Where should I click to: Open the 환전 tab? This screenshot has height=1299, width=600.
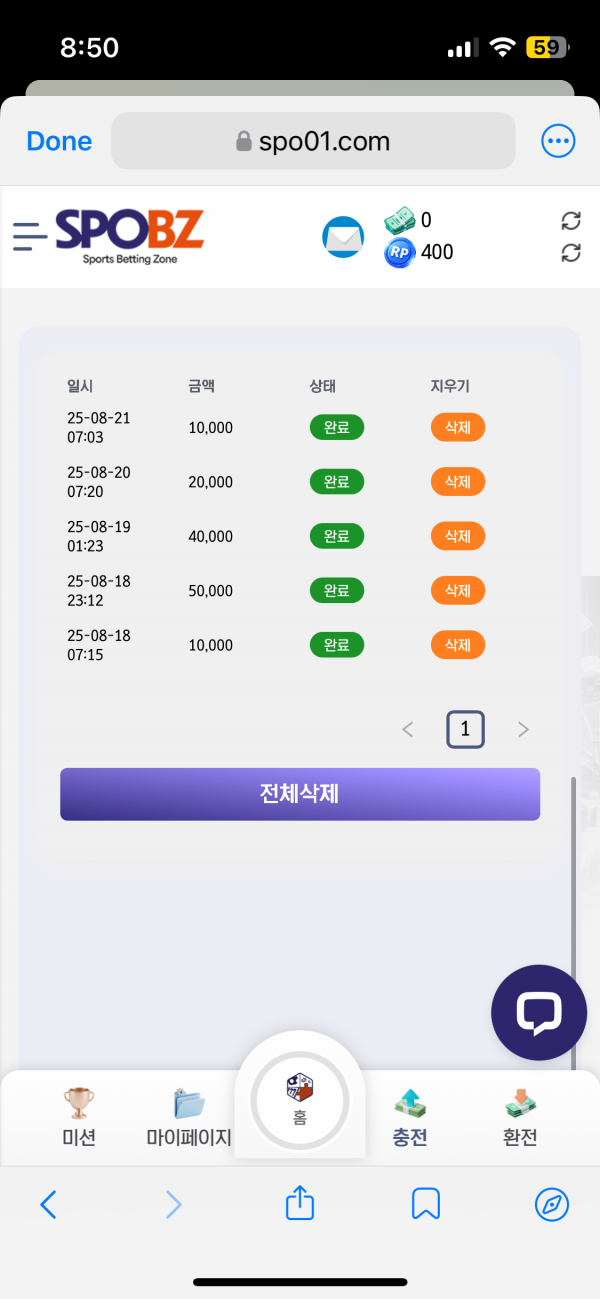click(520, 1117)
